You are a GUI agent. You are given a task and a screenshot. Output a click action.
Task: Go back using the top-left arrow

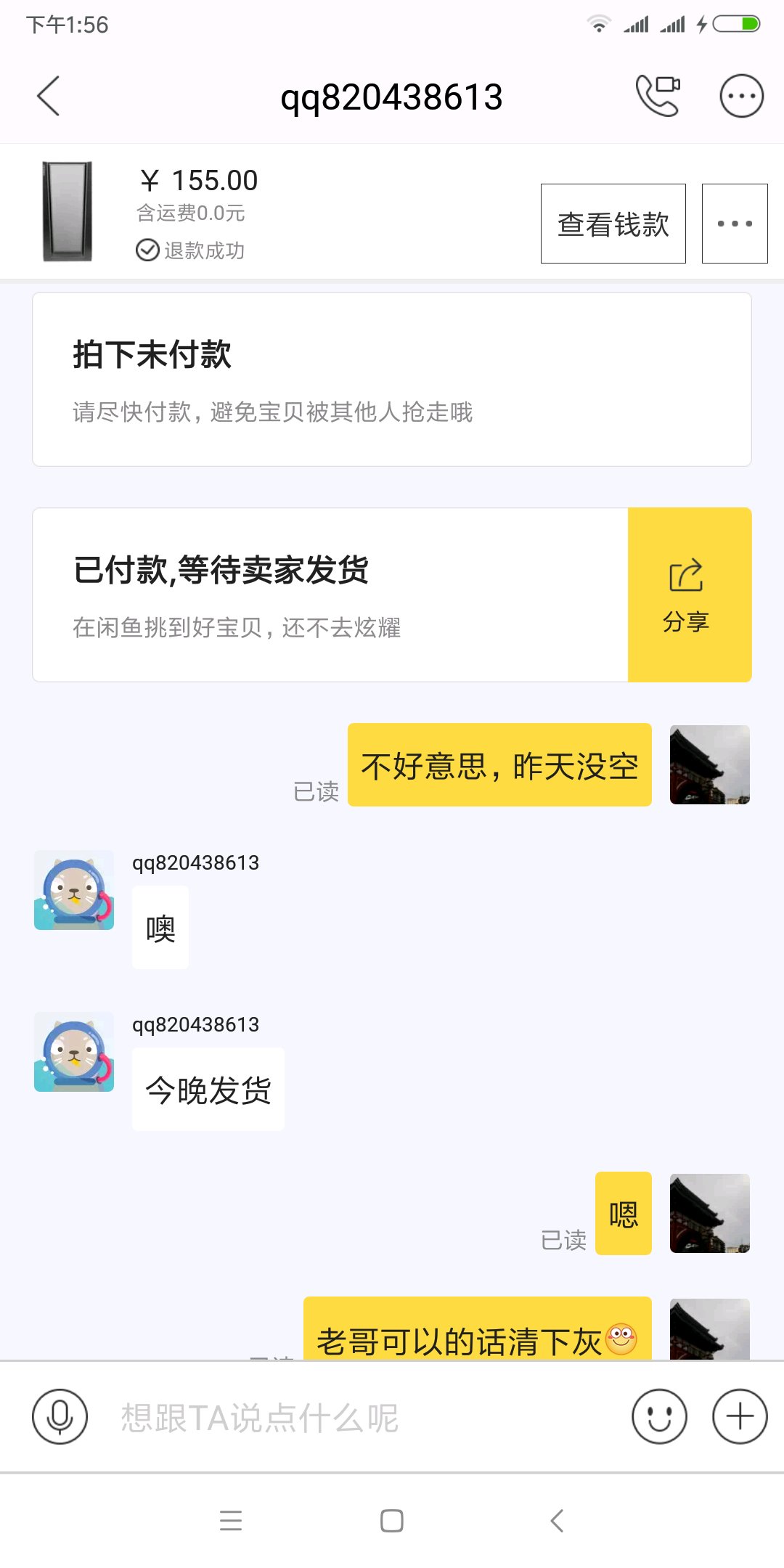tap(48, 96)
